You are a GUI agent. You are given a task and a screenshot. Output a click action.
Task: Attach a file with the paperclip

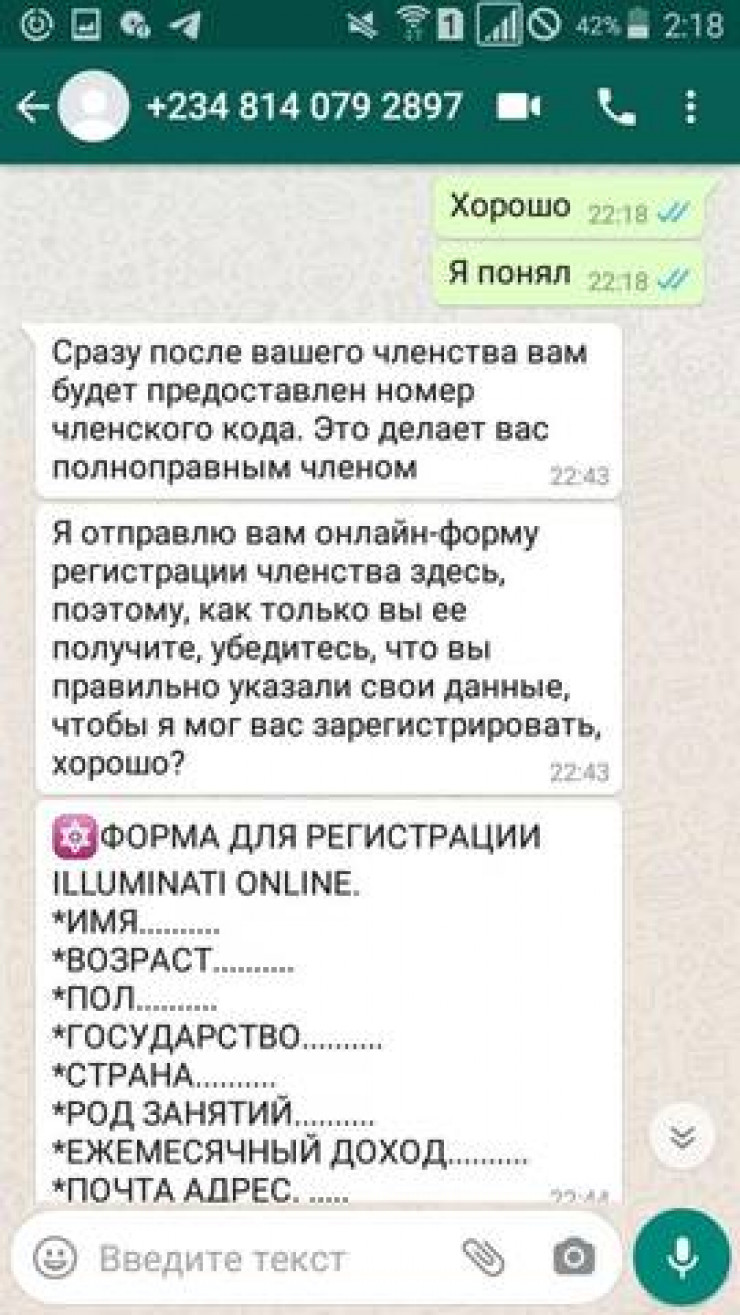(483, 1256)
